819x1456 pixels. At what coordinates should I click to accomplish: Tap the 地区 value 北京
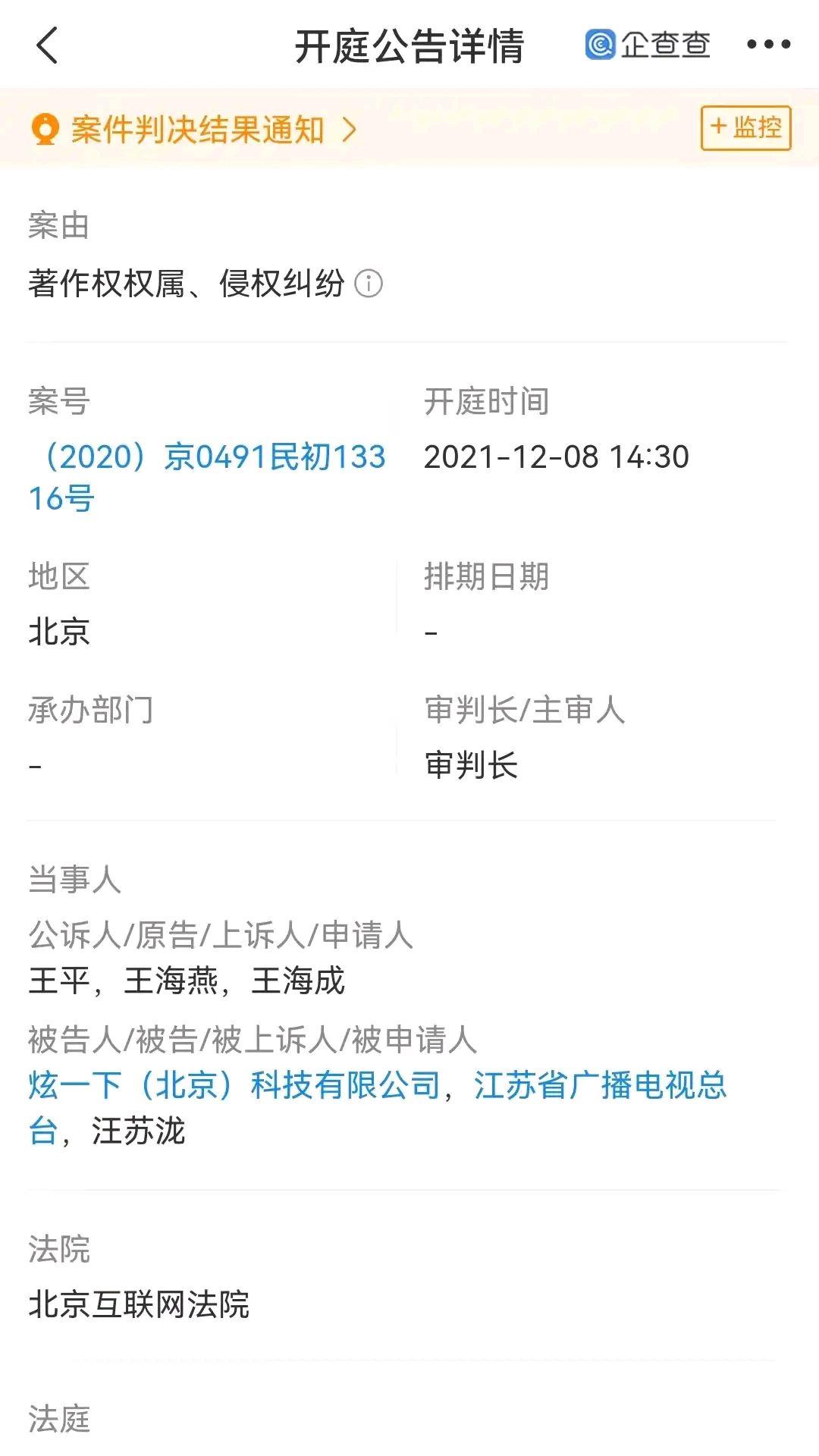tap(60, 630)
